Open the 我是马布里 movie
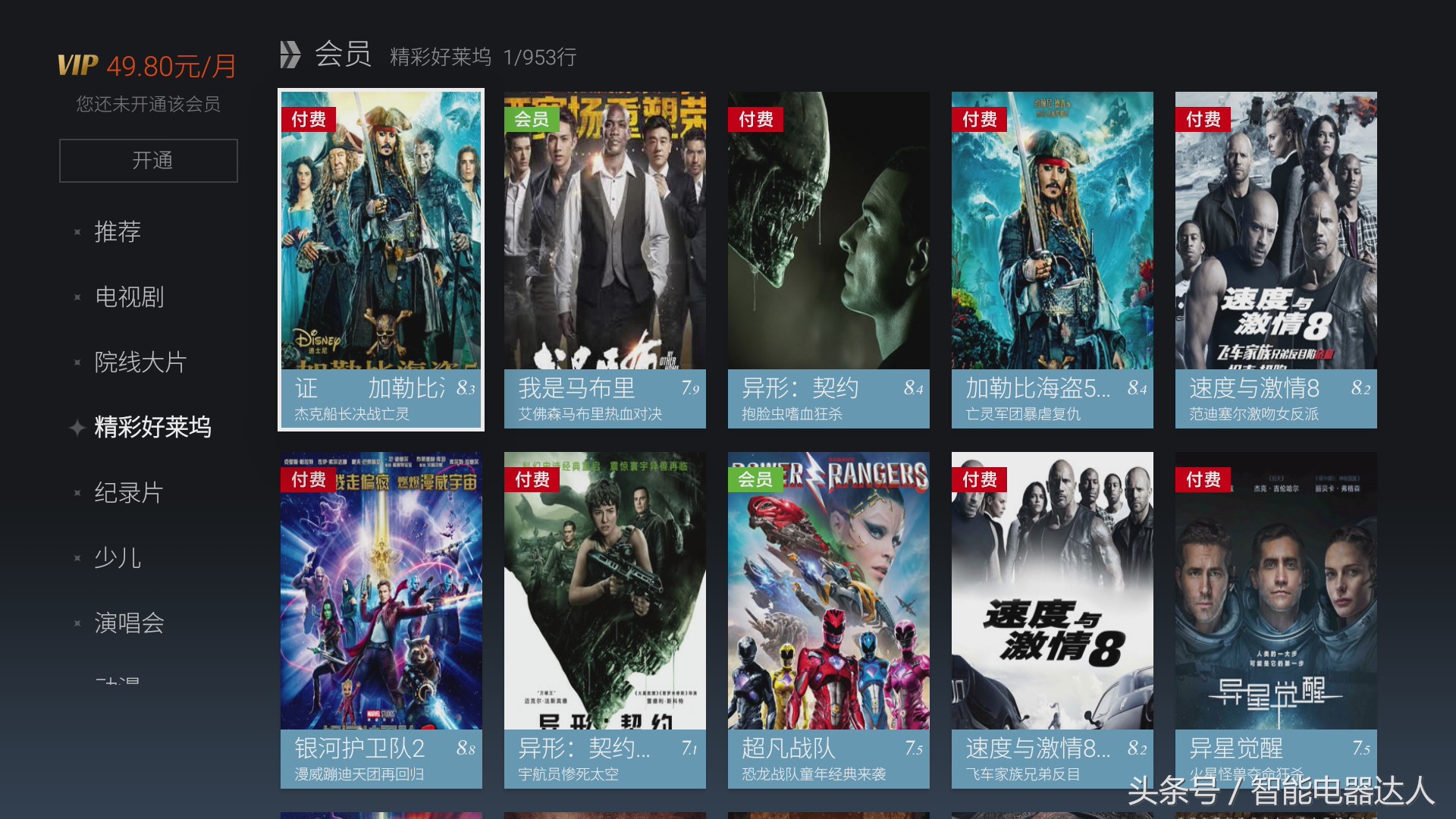The image size is (1456, 819). click(x=604, y=259)
